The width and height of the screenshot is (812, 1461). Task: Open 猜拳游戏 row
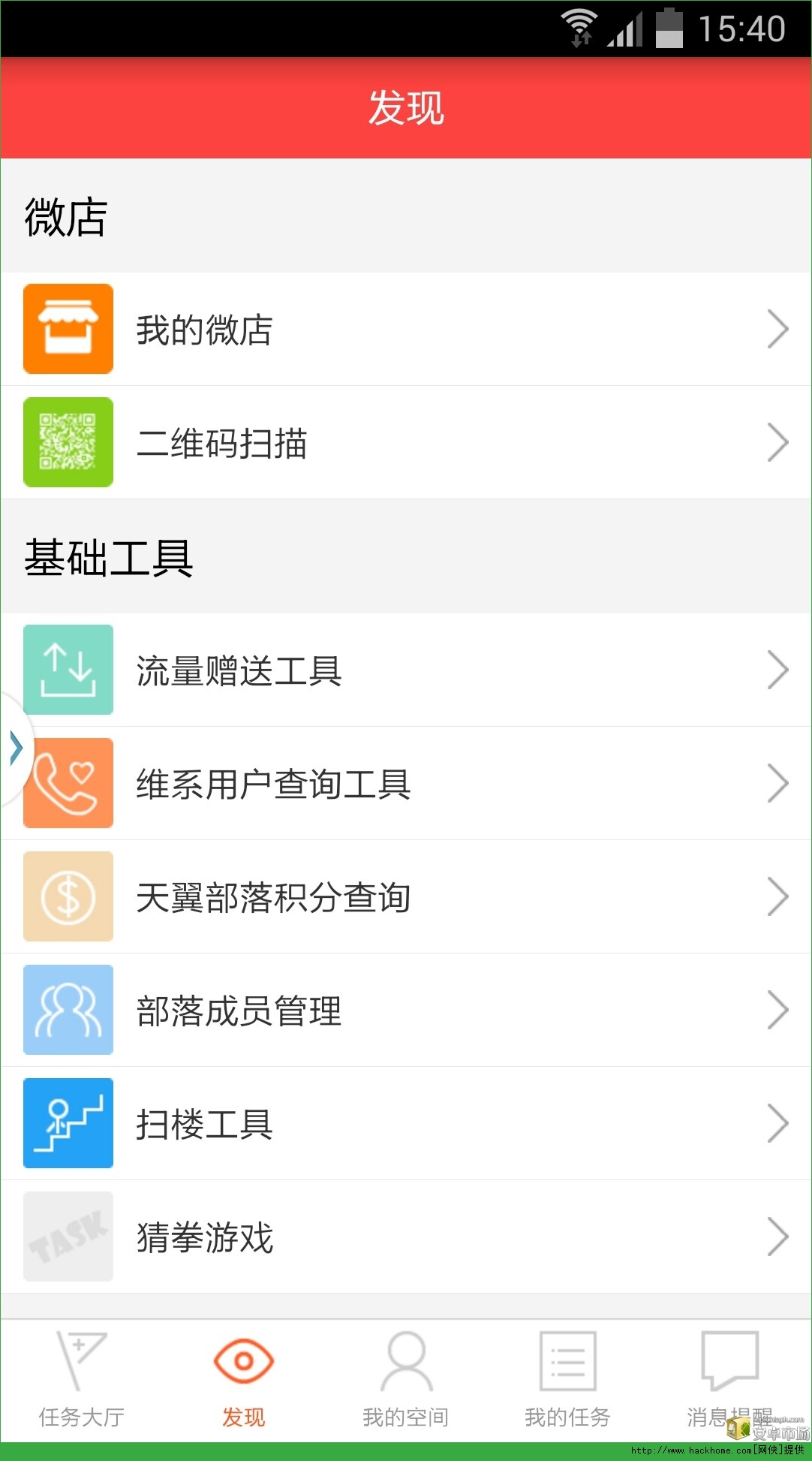[405, 1237]
